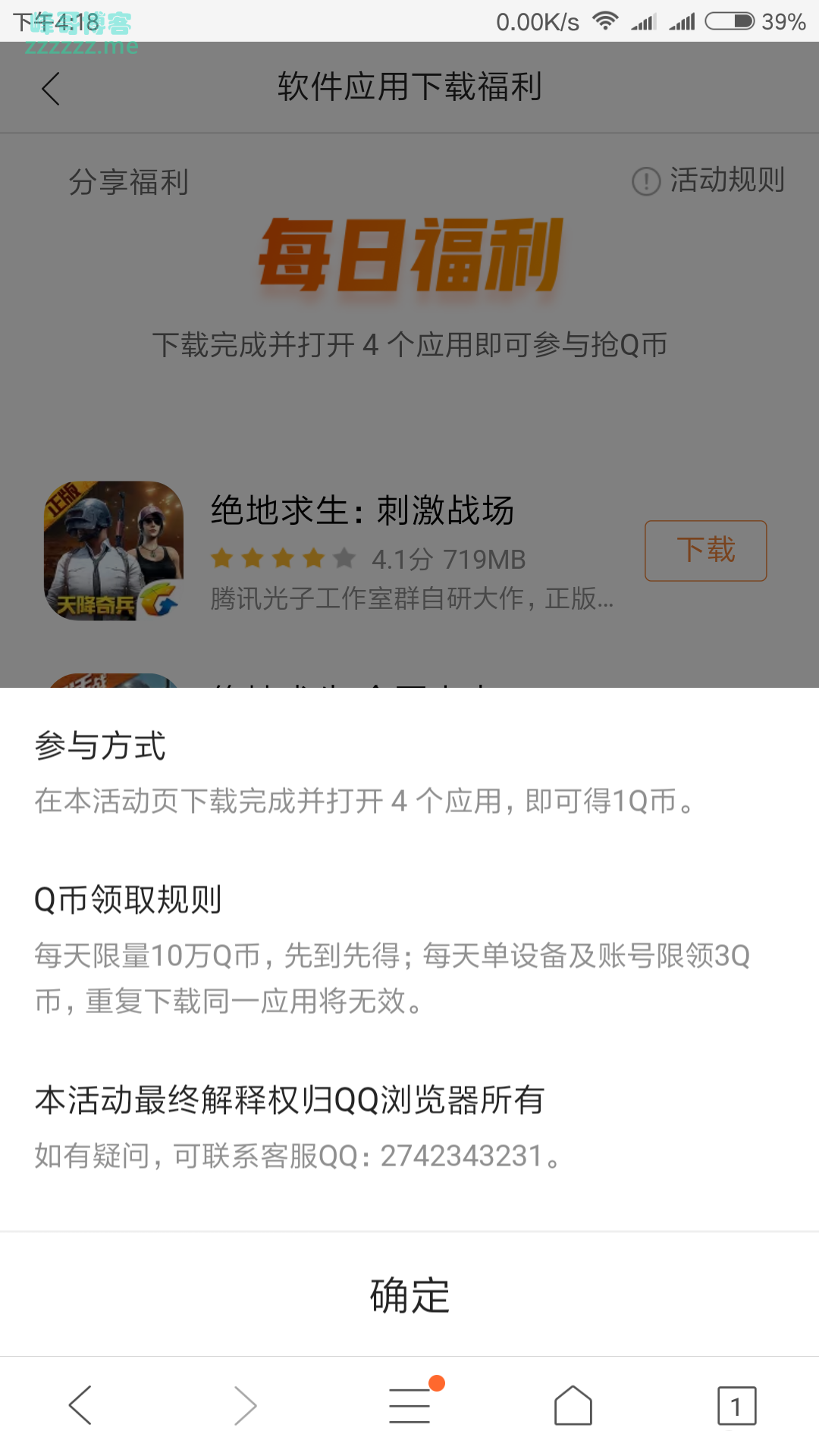The height and width of the screenshot is (1456, 819).
Task: Go to browser home page
Action: [x=573, y=1405]
